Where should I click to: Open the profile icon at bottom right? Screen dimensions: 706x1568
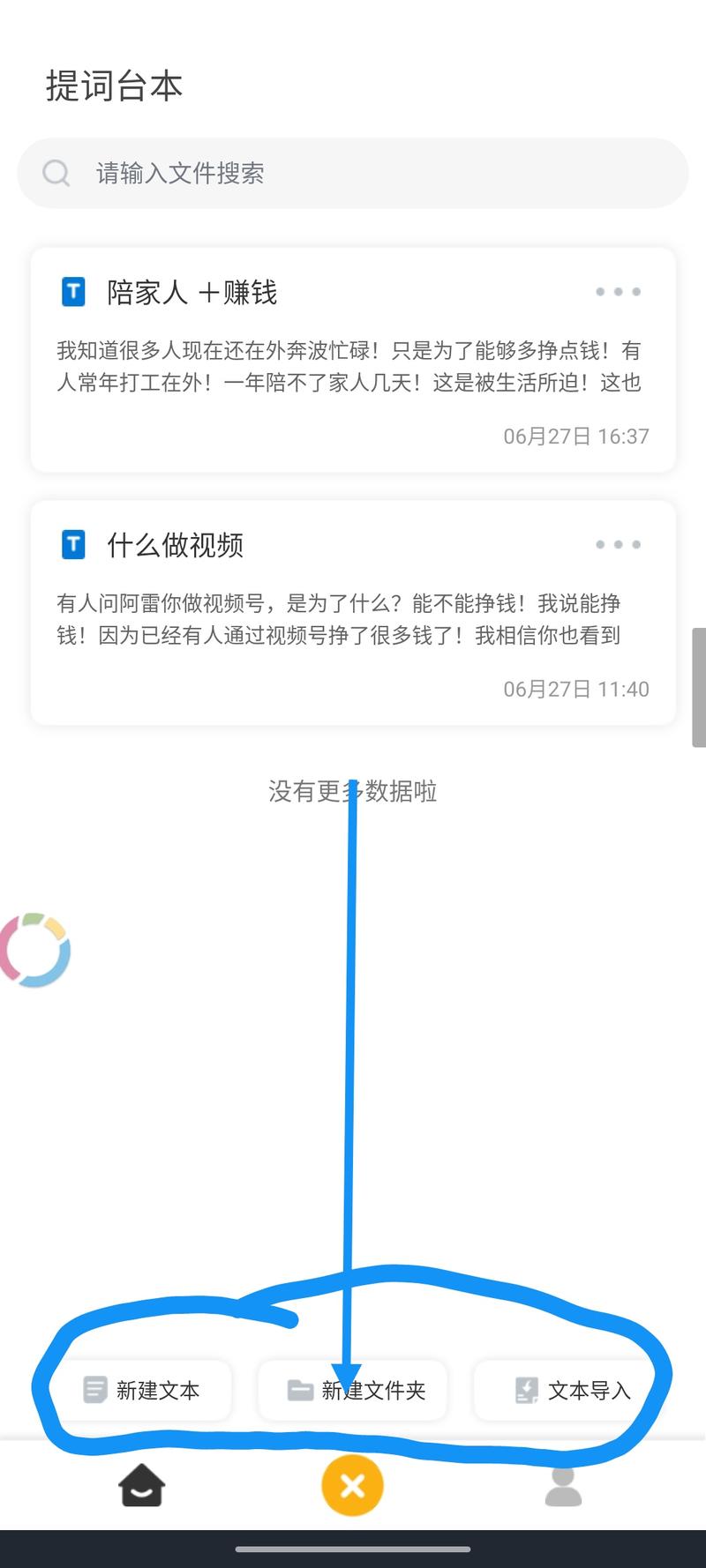[x=563, y=1485]
